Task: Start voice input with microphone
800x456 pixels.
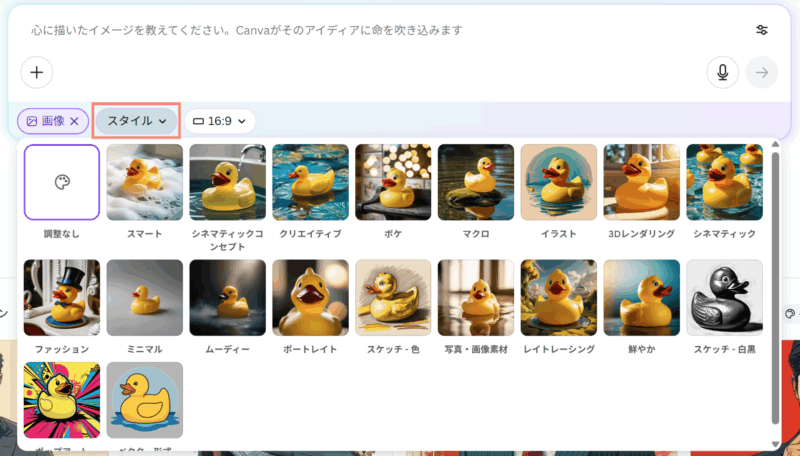Action: coord(722,72)
